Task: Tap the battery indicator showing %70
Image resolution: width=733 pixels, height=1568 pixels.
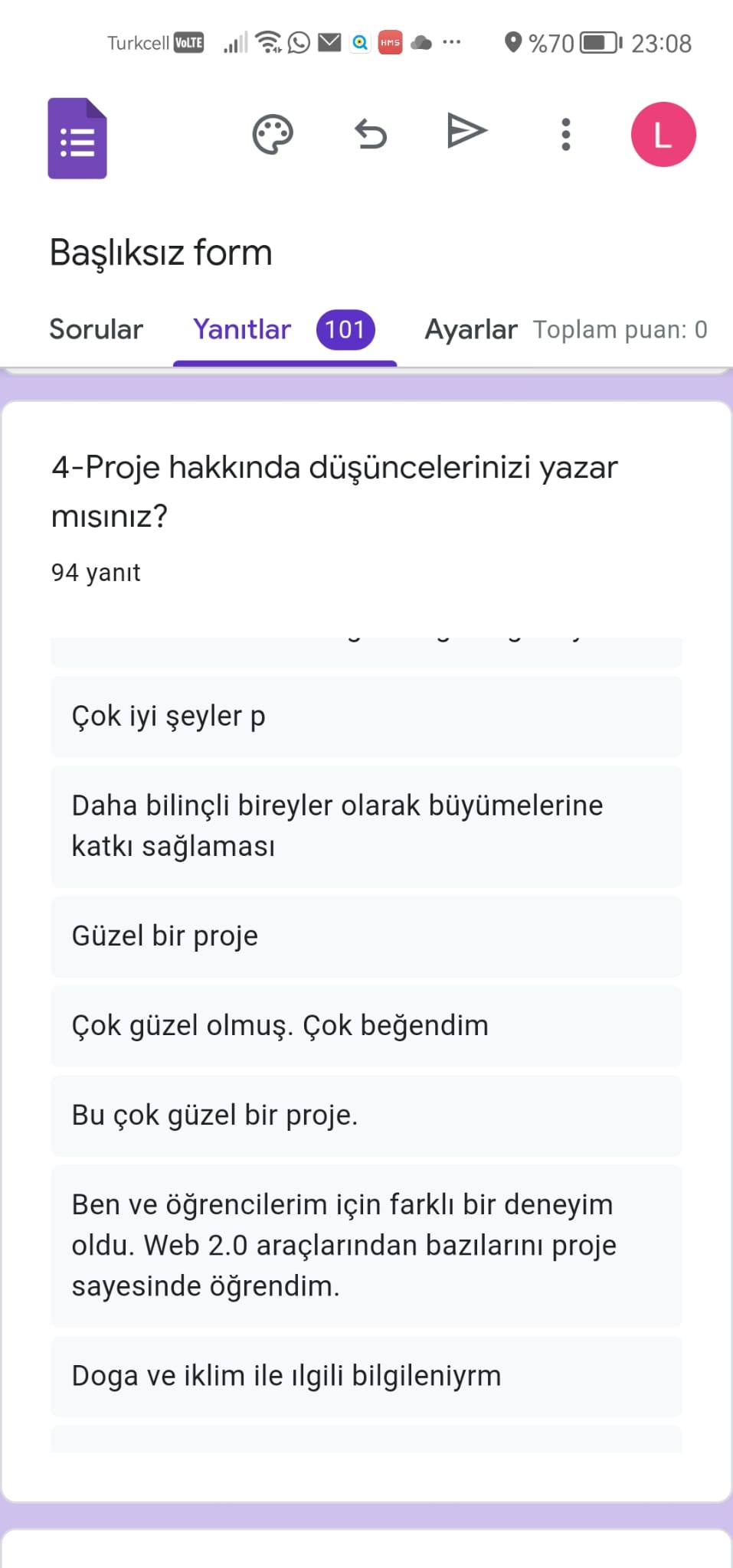Action: (x=600, y=42)
